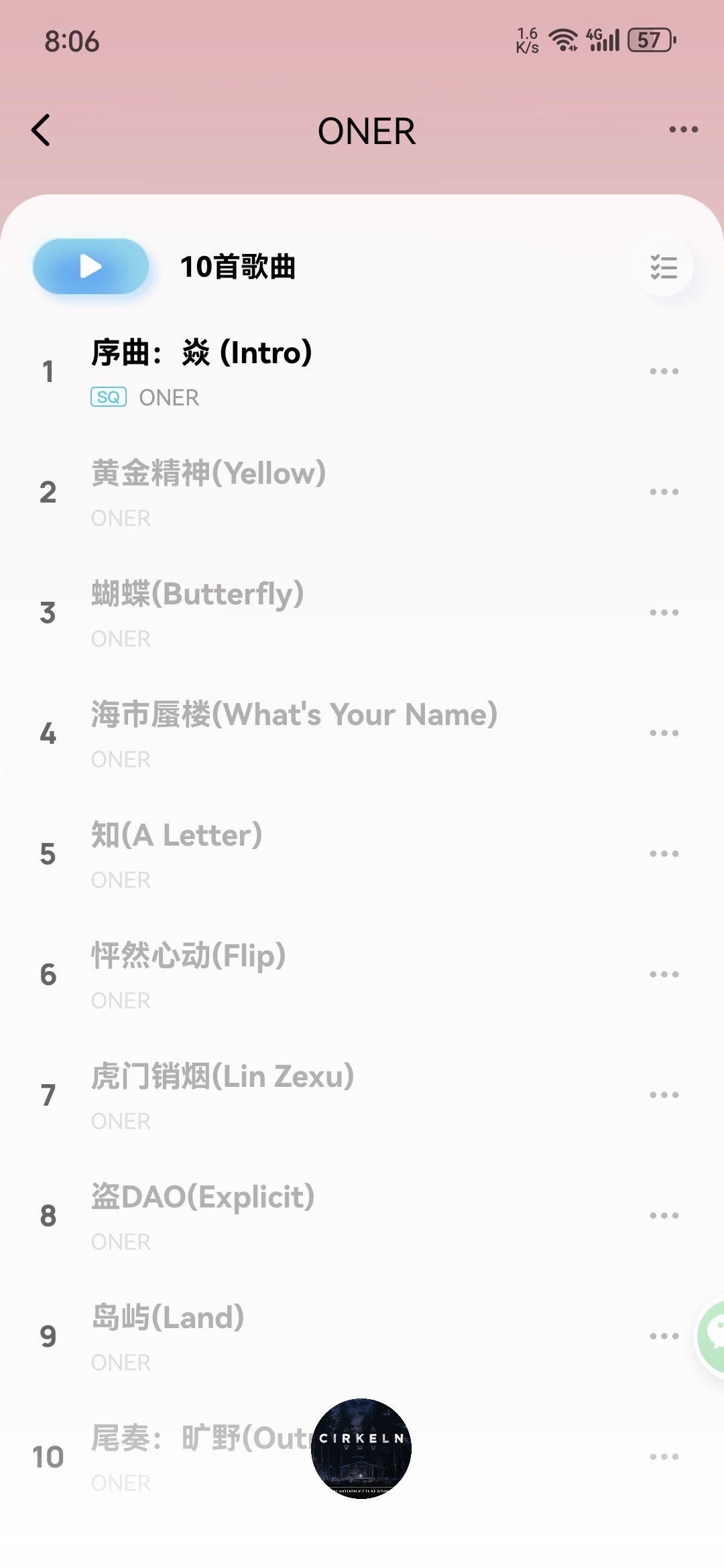Open more options for 黄金精神(Yellow)
The height and width of the screenshot is (1568, 724).
coord(664,492)
